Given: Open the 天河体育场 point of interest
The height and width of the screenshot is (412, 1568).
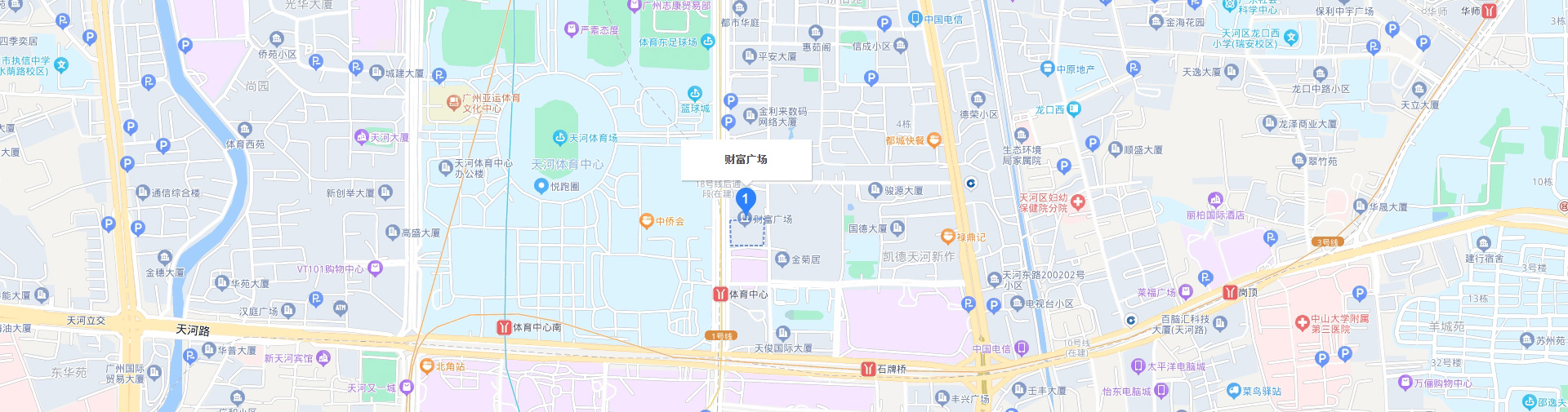Looking at the screenshot, I should 559,137.
